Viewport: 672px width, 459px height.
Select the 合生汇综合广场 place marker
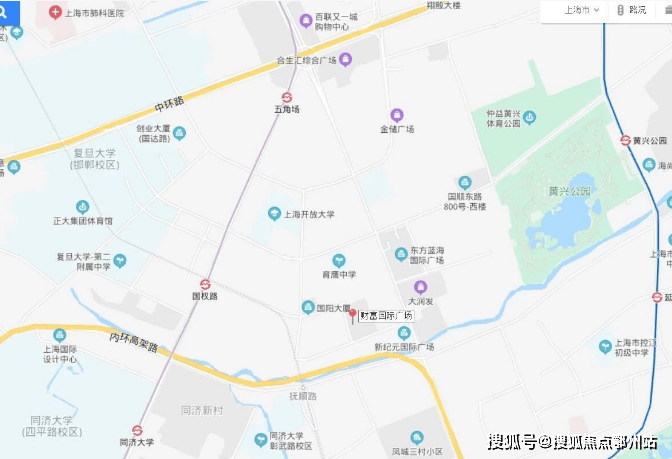click(345, 60)
